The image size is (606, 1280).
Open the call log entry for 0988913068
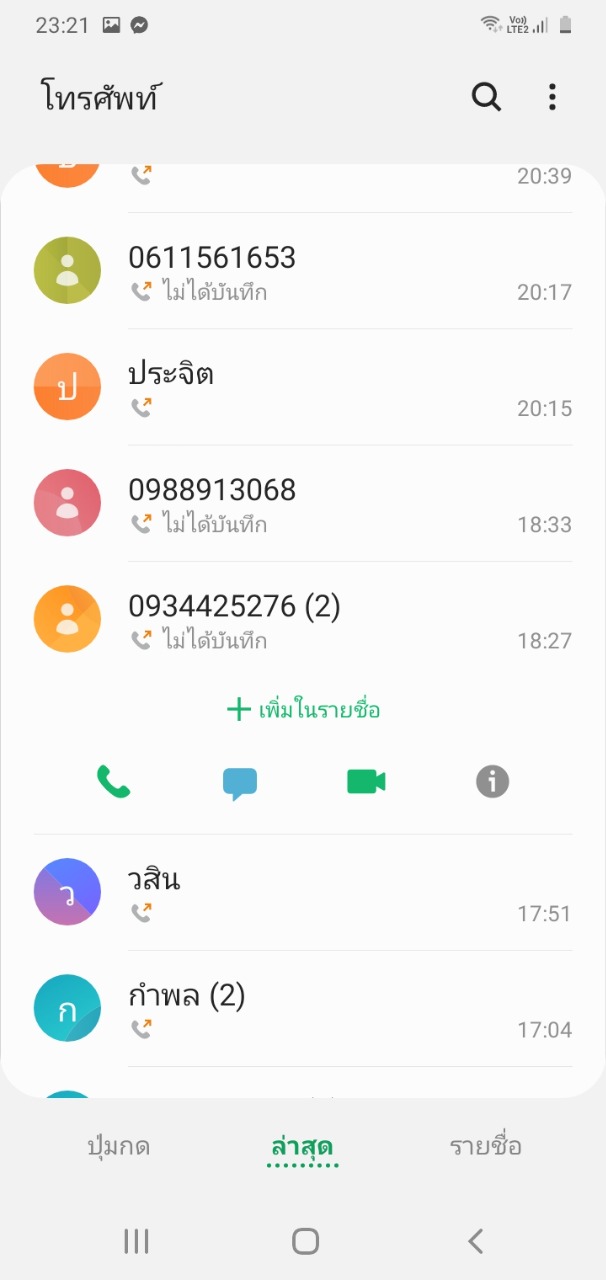point(303,503)
